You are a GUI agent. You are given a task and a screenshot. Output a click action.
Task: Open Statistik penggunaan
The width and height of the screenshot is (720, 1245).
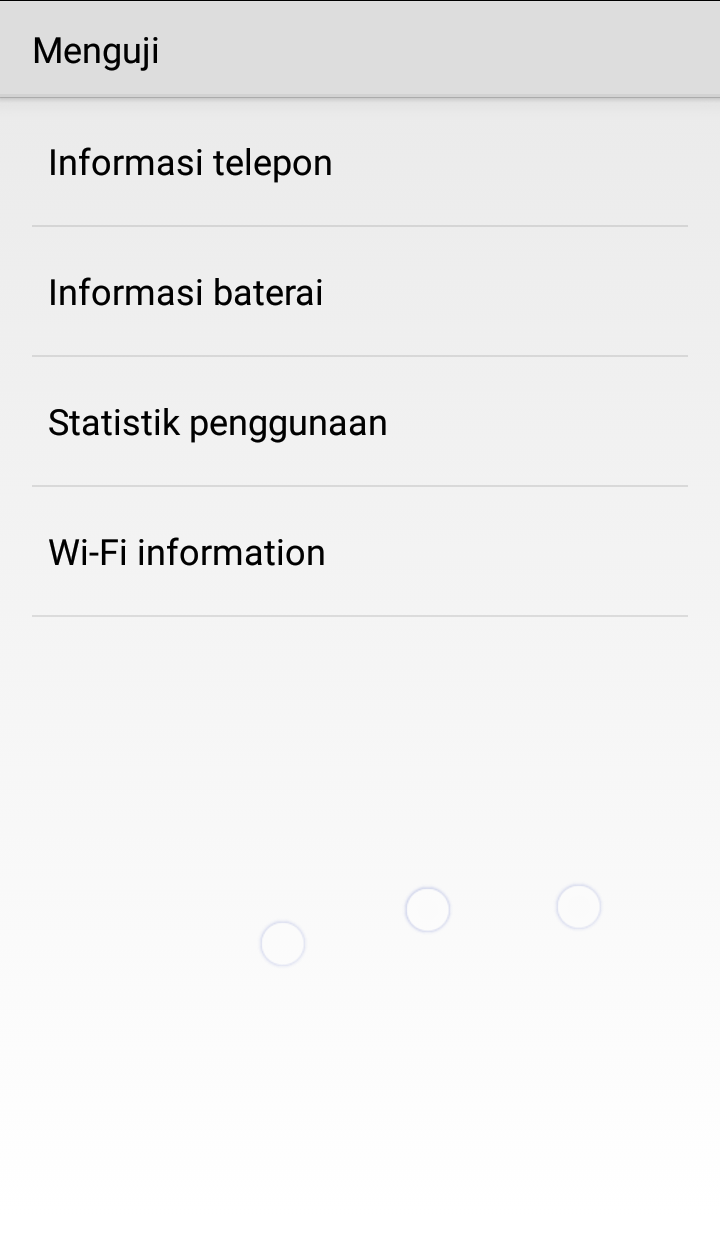(218, 421)
